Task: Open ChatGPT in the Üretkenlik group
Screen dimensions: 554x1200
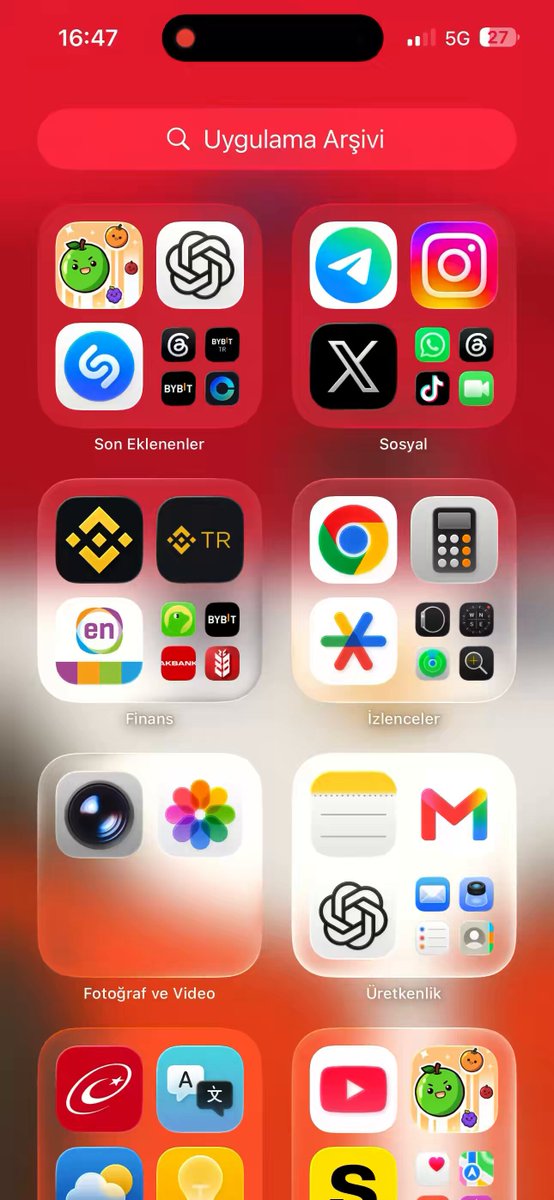Action: [353, 915]
